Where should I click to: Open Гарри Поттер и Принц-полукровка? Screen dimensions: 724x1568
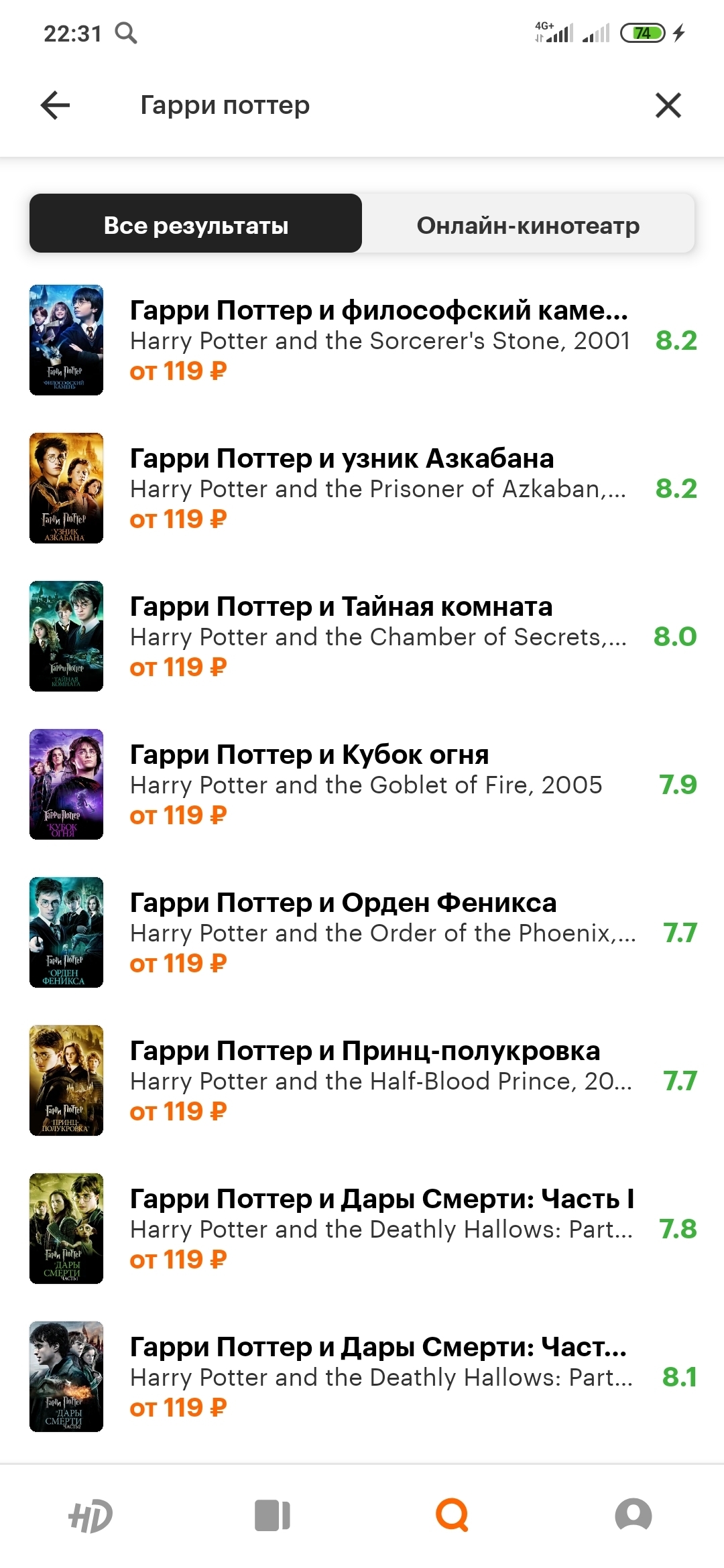coord(379,1080)
